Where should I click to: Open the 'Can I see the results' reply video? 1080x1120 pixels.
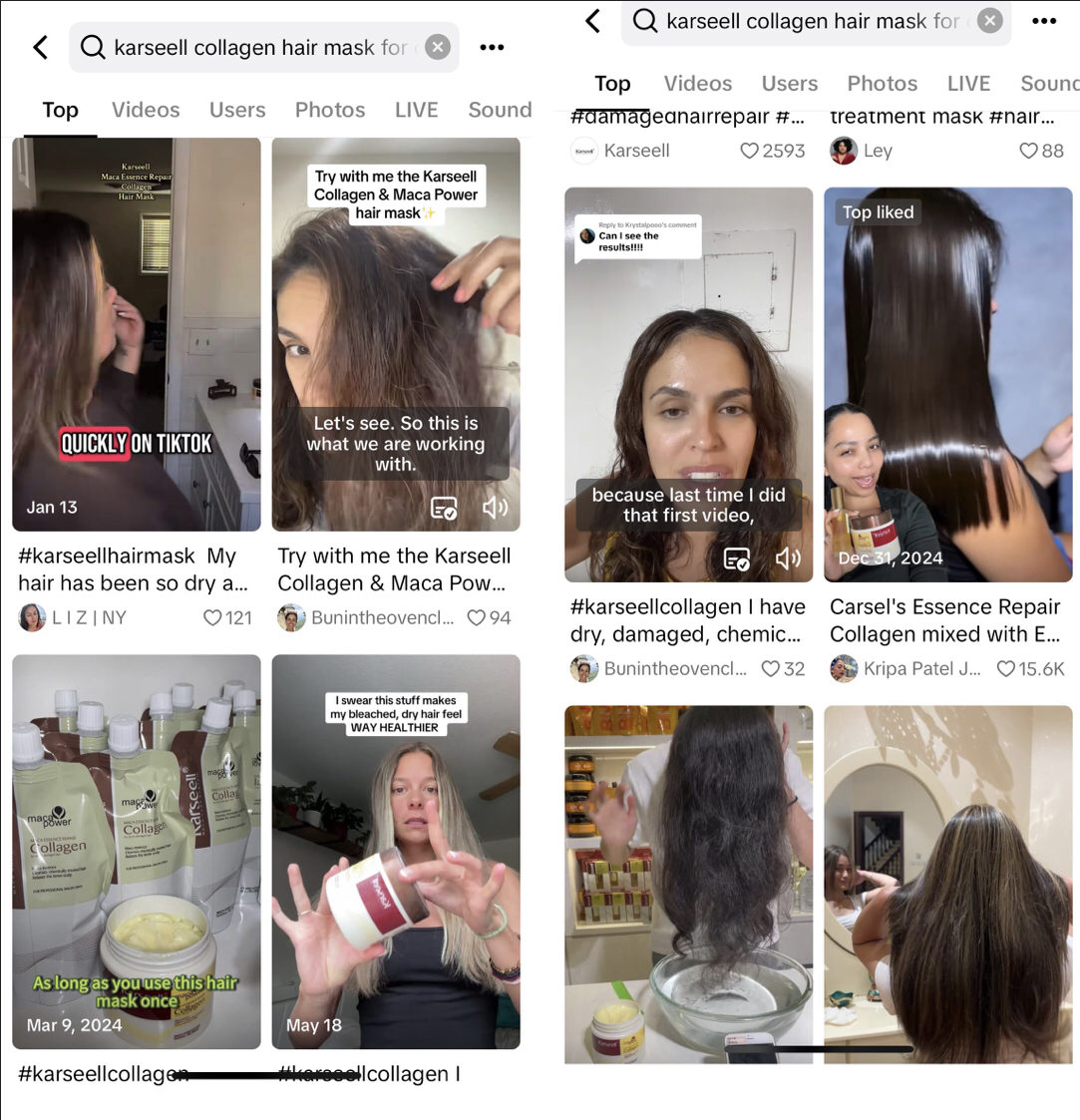[x=688, y=384]
